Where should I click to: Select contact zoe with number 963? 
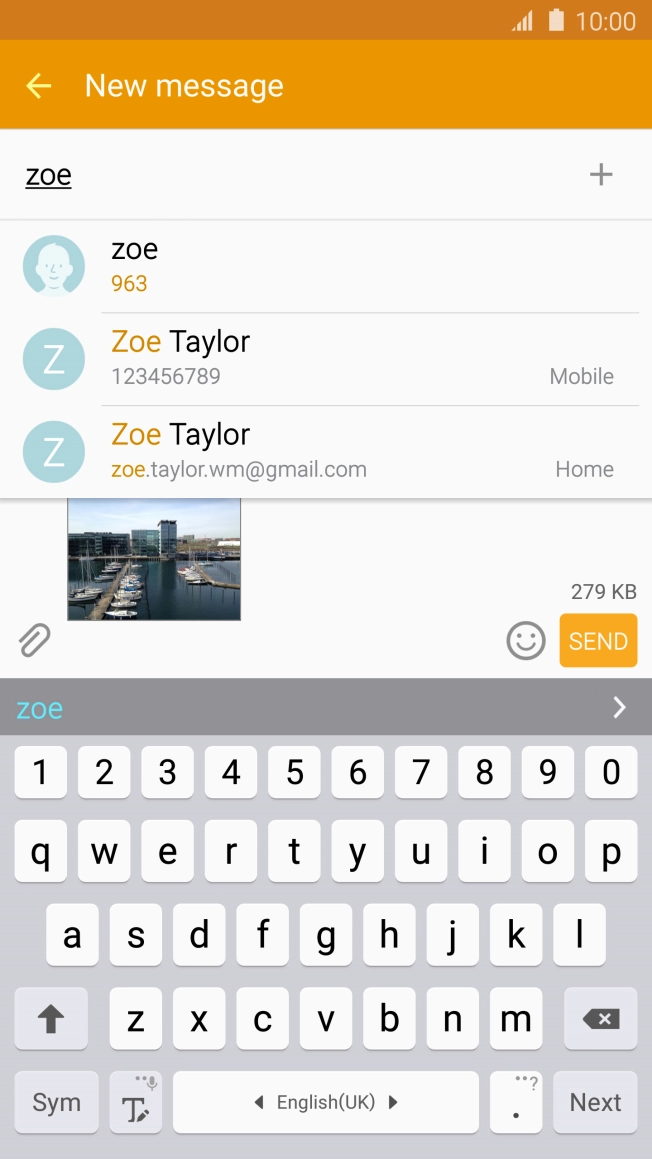tap(330, 266)
